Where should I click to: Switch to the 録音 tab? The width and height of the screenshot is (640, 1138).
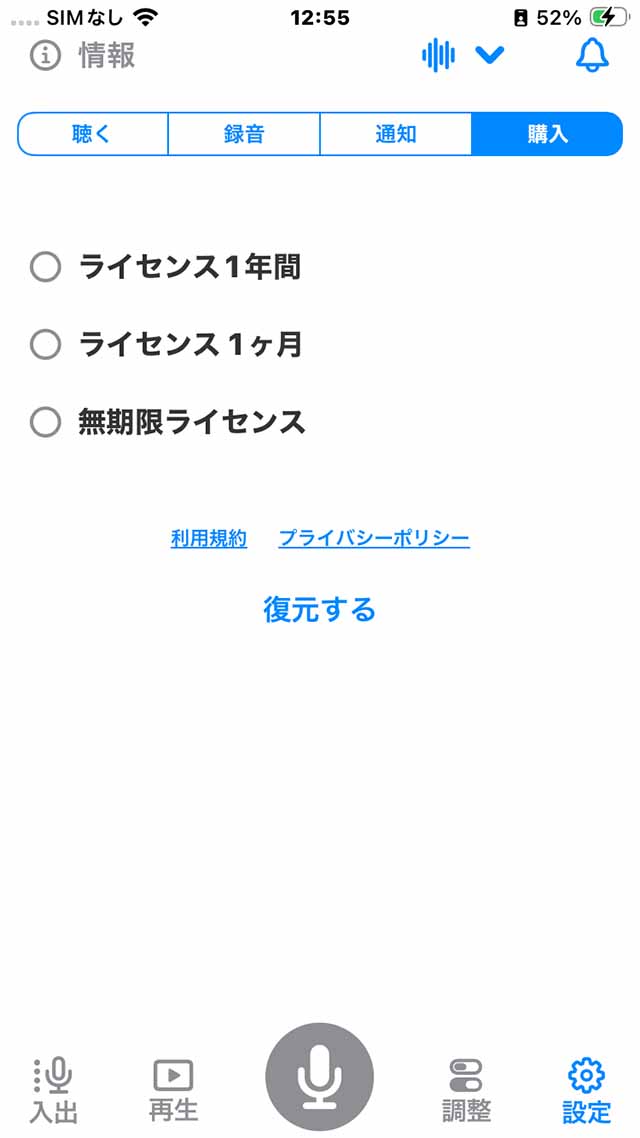244,134
